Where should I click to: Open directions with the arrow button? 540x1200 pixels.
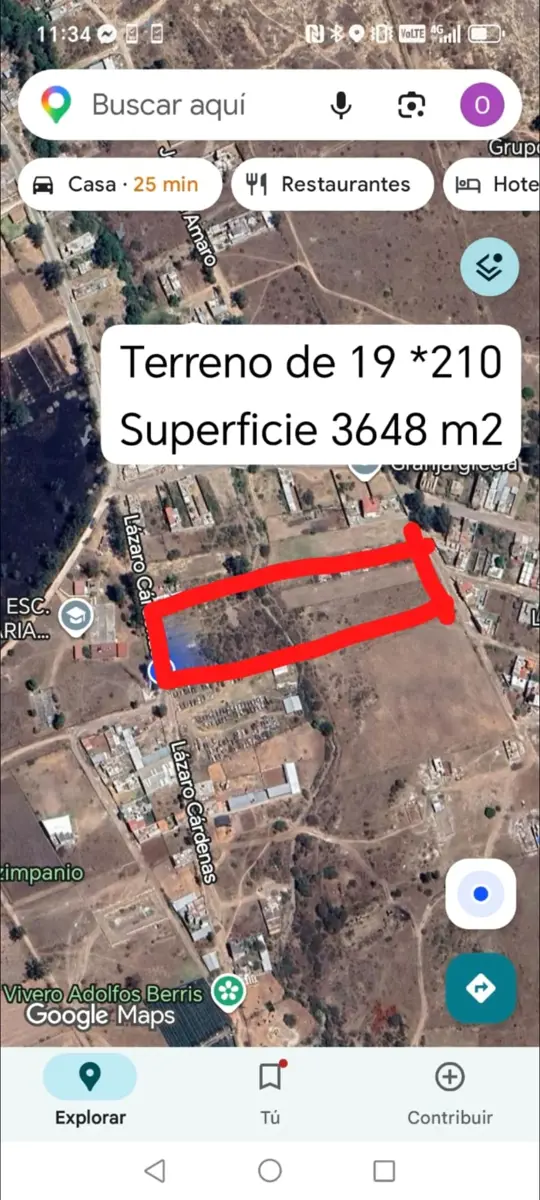(x=481, y=988)
